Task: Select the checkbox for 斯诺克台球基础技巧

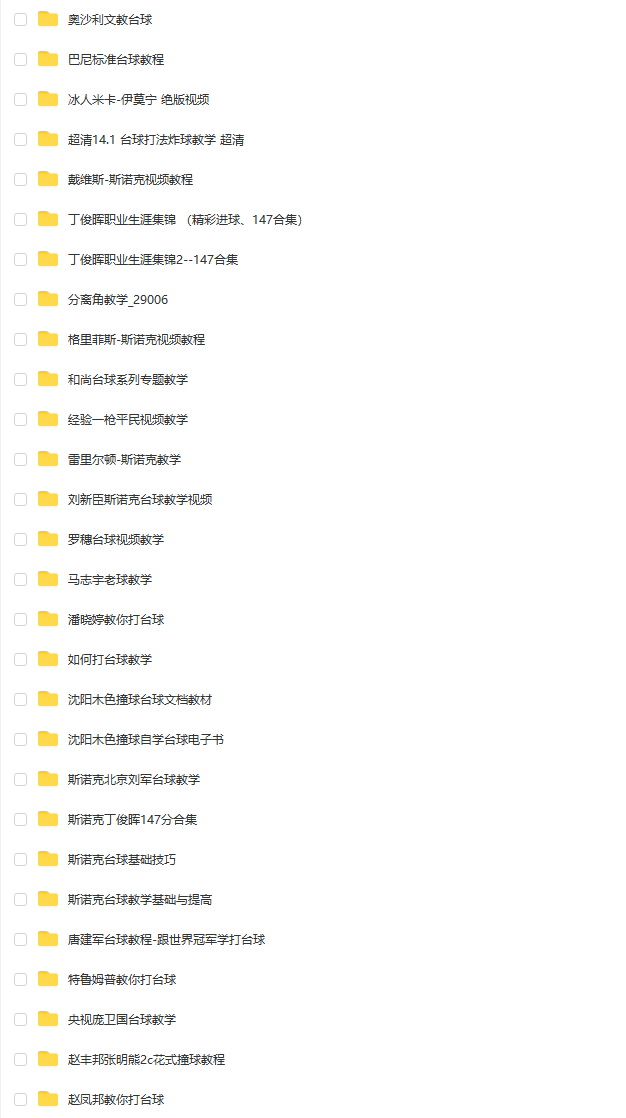Action: (20, 859)
